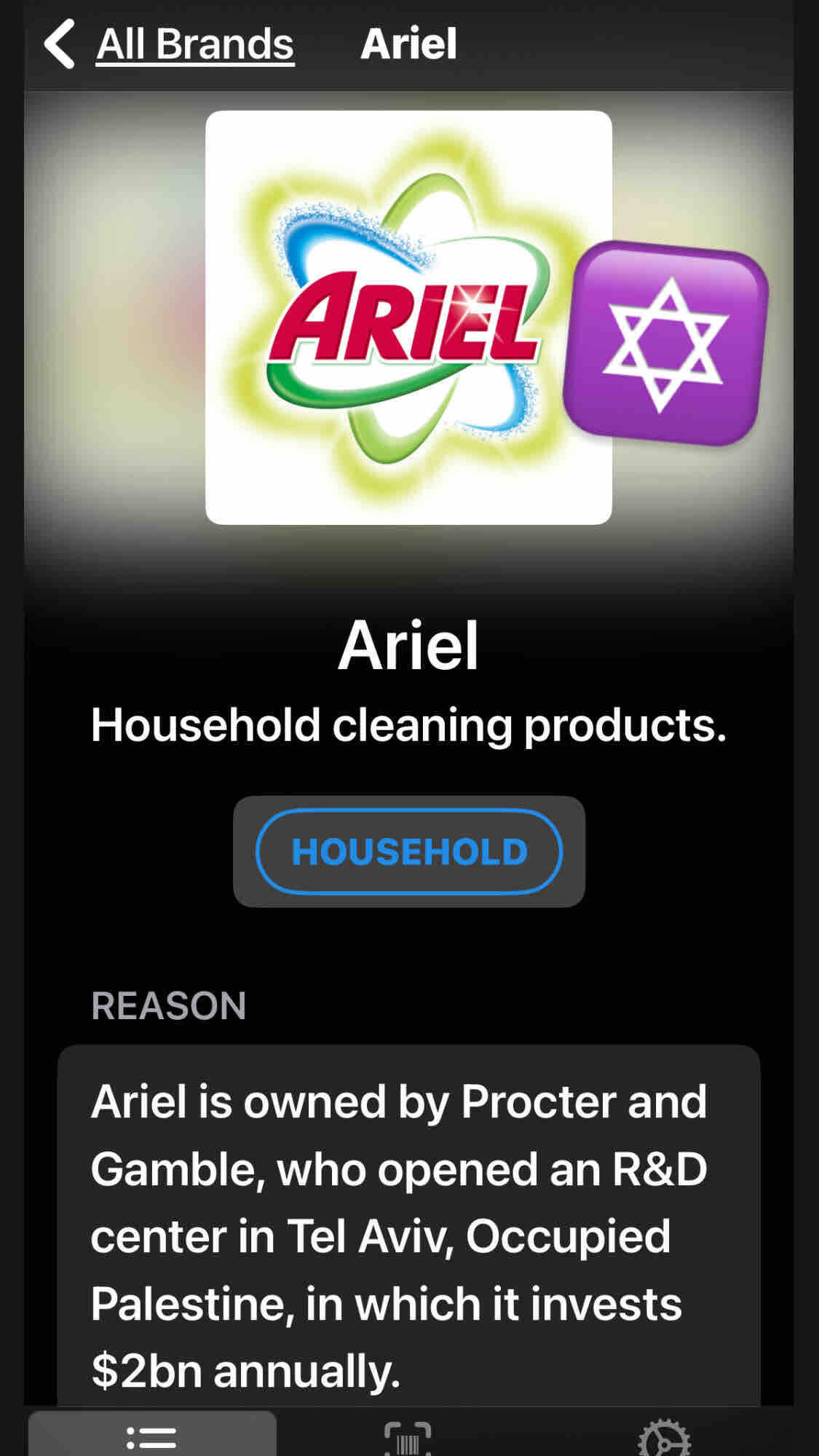Go back to All Brands
This screenshot has width=819, height=1456.
click(171, 44)
